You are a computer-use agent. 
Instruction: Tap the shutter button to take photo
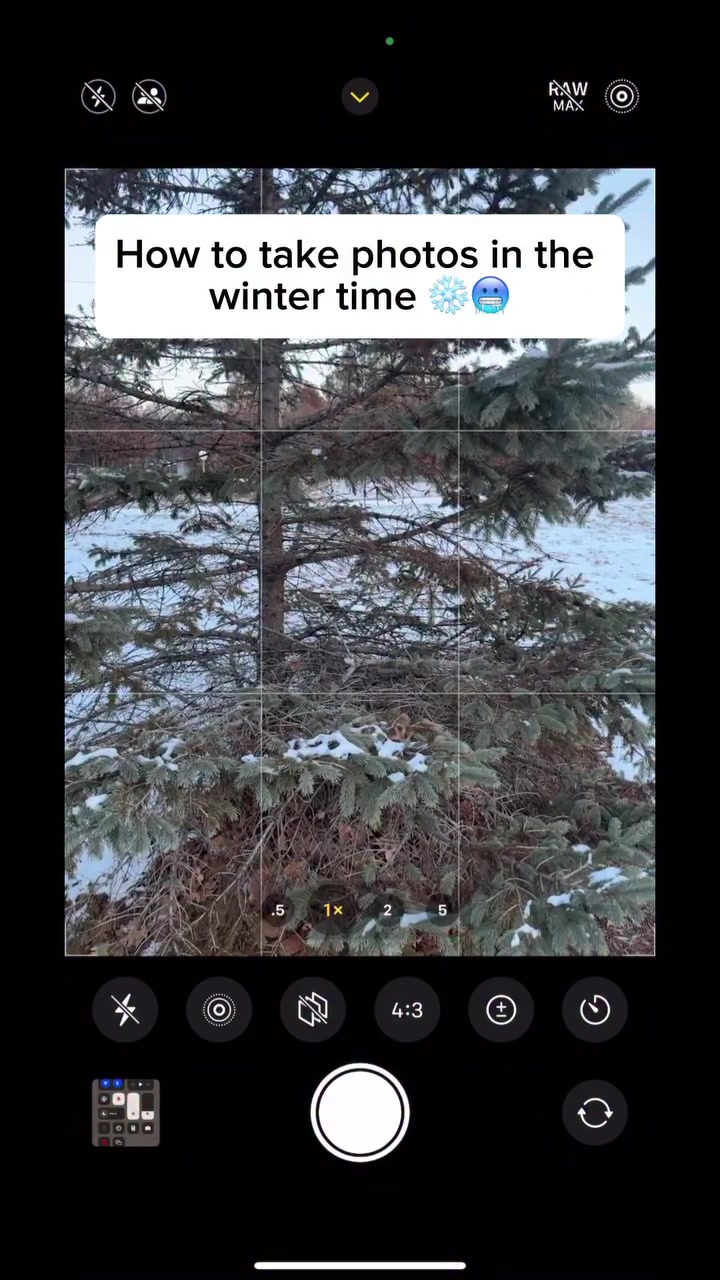(x=360, y=1112)
